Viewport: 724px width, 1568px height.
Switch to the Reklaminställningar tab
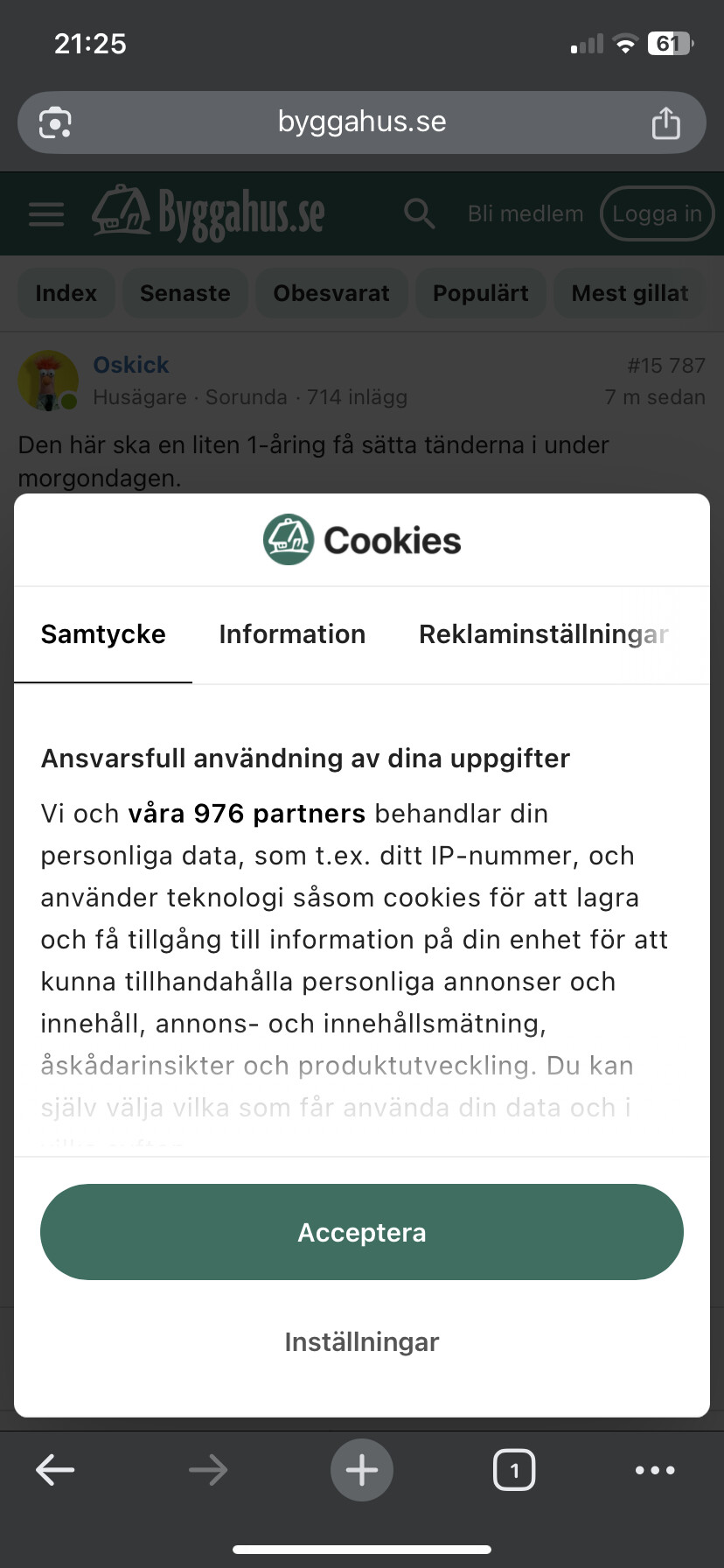pos(542,634)
